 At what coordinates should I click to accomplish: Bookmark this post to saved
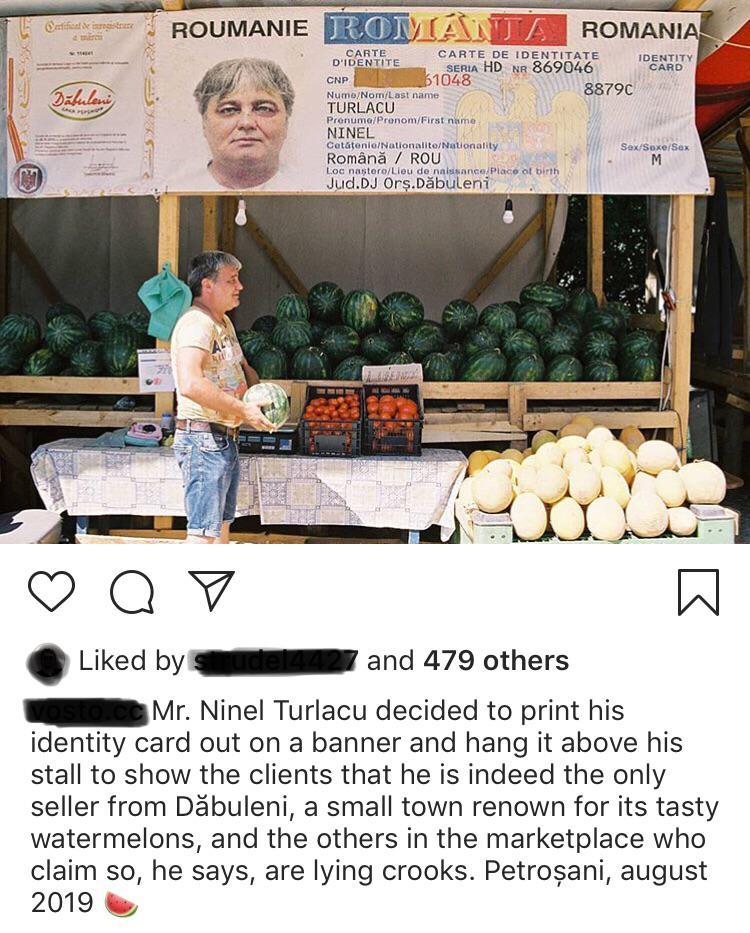pyautogui.click(x=698, y=592)
